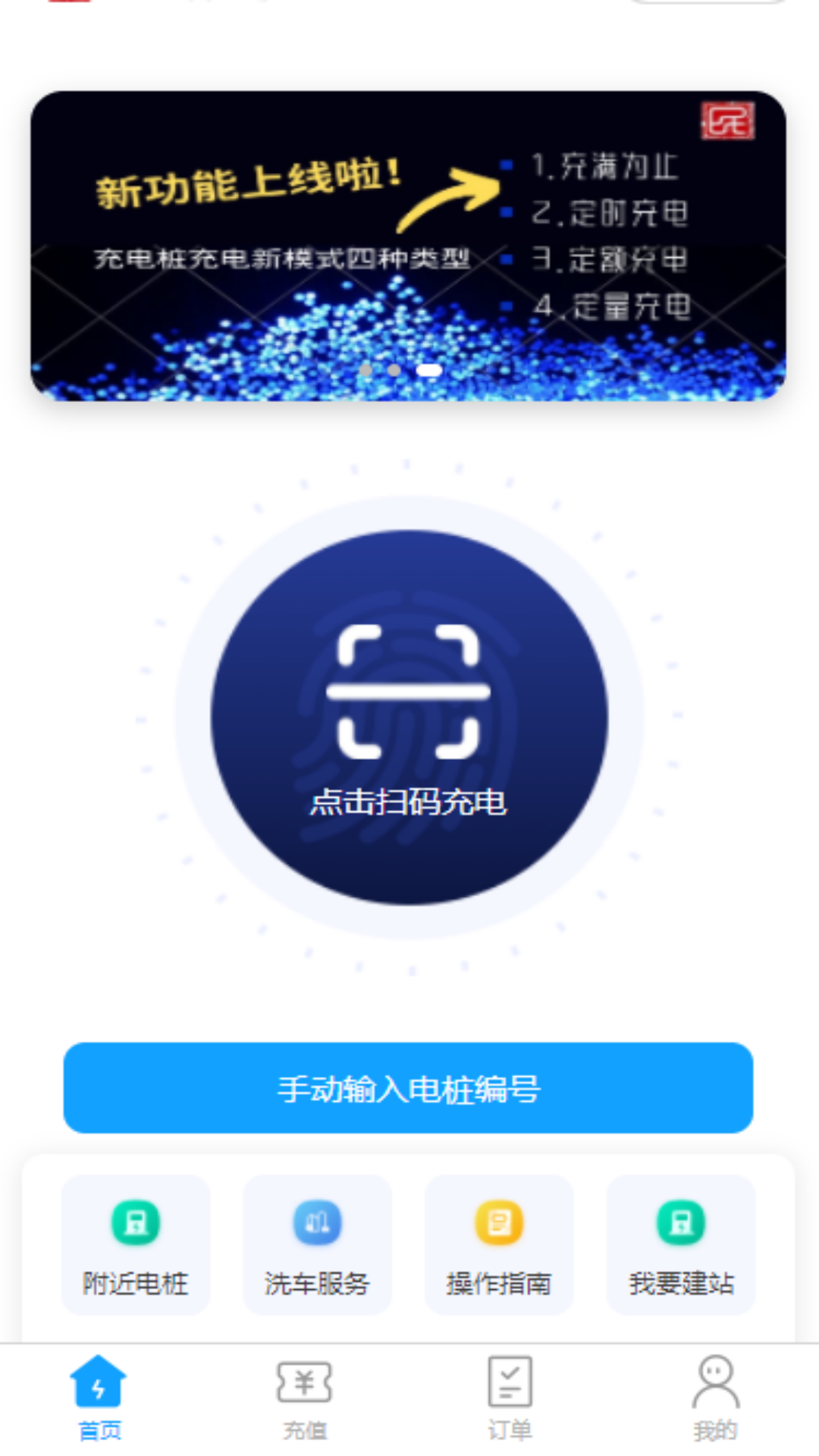This screenshot has height=1456, width=819.
Task: Switch to the 我的 profile tab
Action: click(x=715, y=1398)
